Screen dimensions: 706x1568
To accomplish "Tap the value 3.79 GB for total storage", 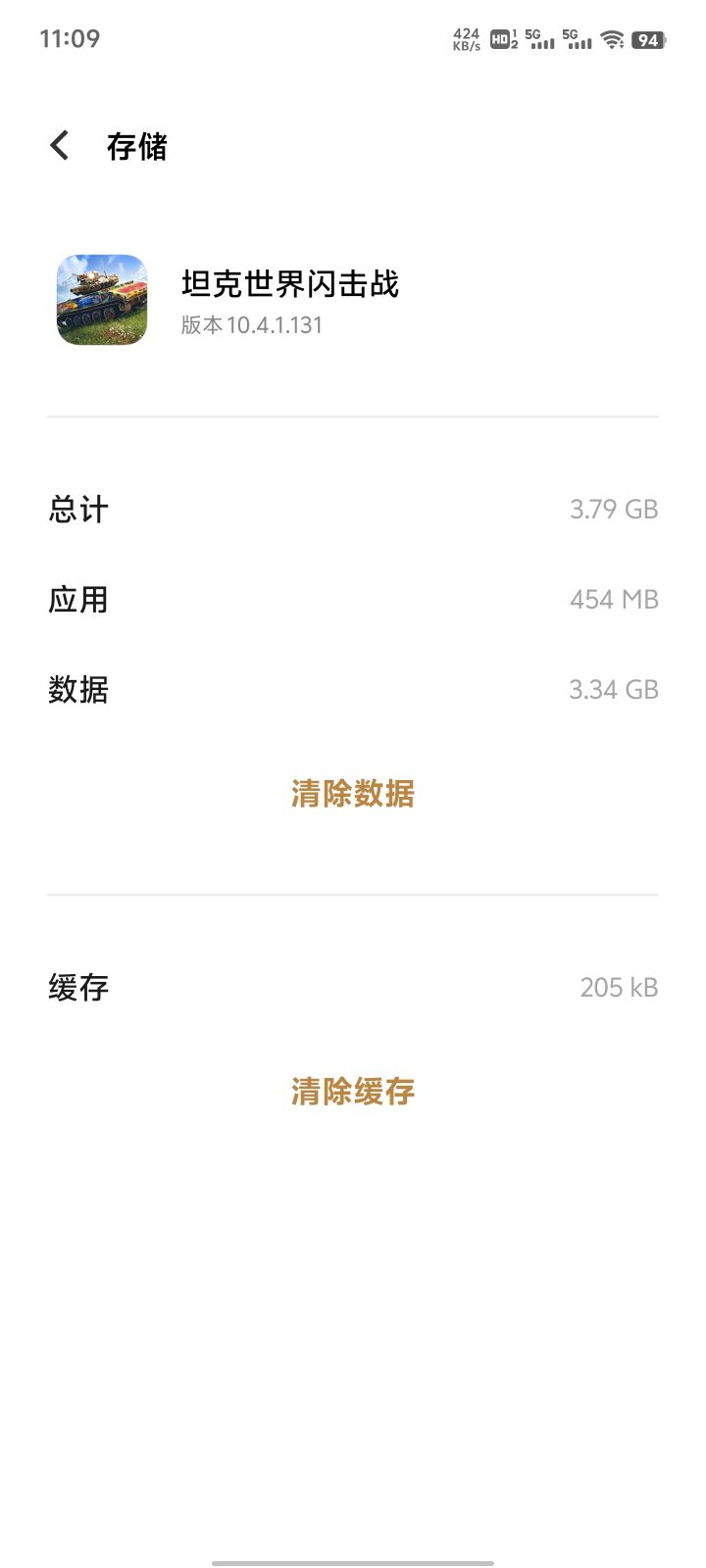I will coord(614,509).
